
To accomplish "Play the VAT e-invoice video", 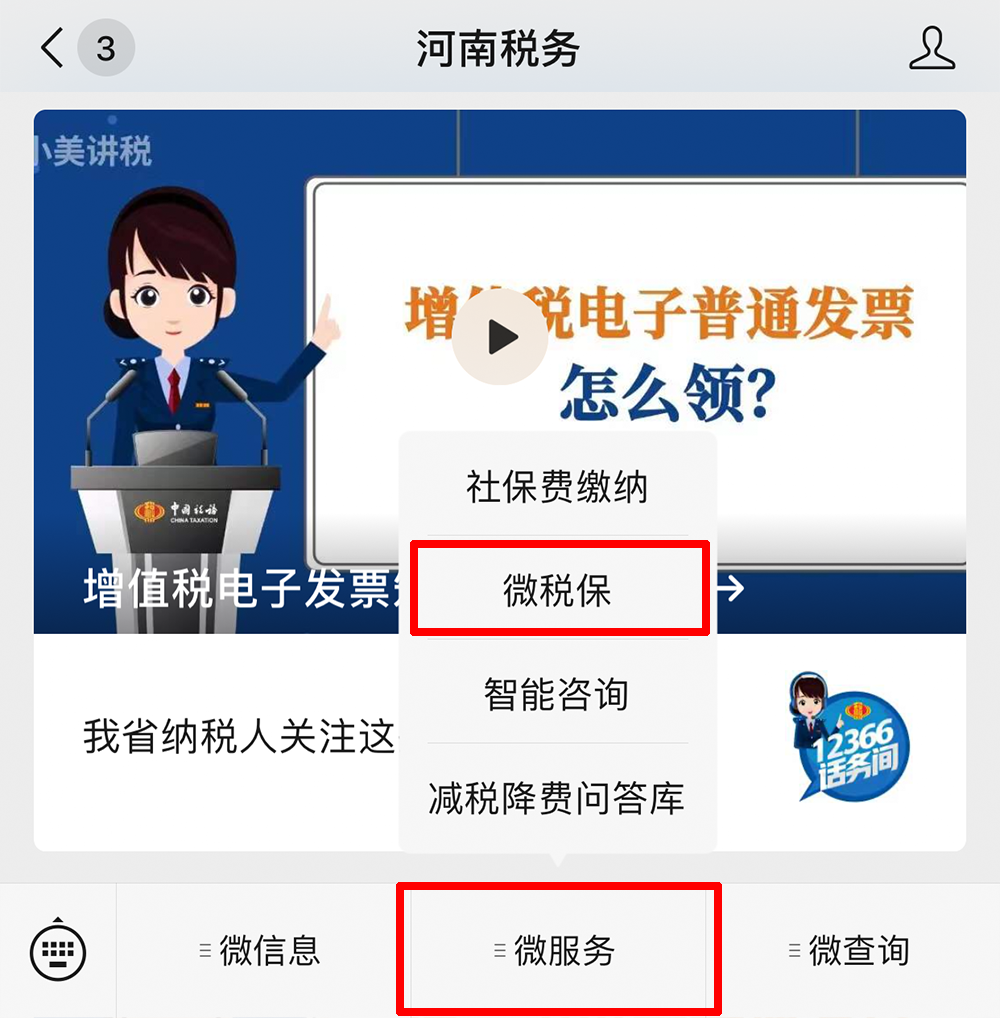I will pyautogui.click(x=499, y=338).
